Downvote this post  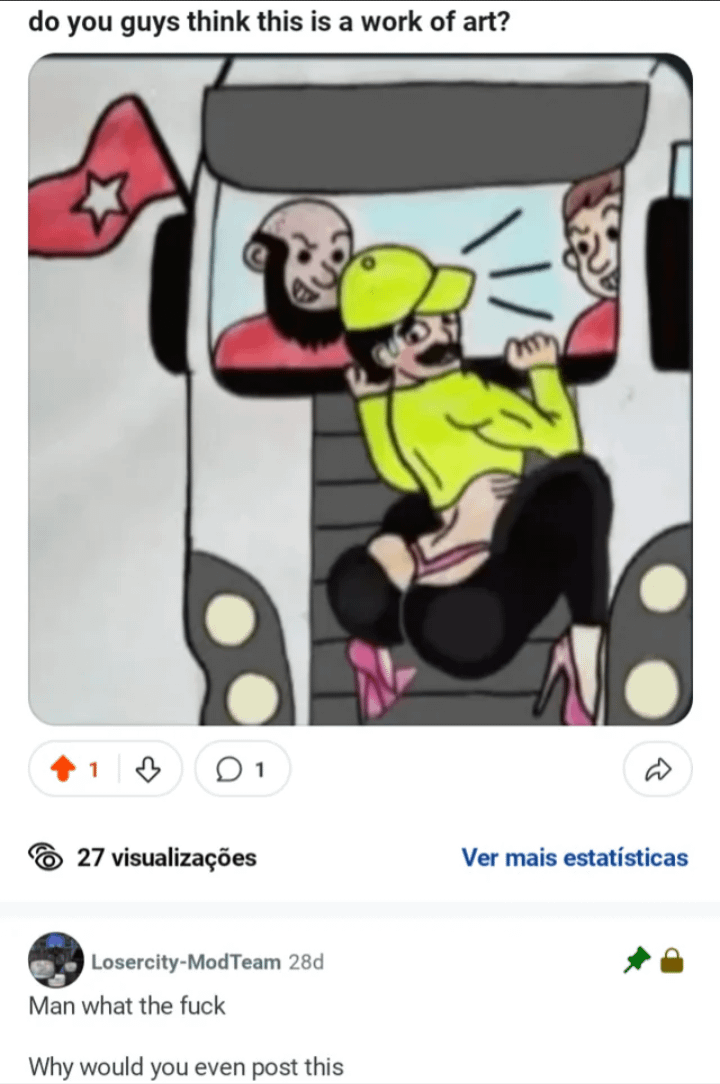coord(149,769)
